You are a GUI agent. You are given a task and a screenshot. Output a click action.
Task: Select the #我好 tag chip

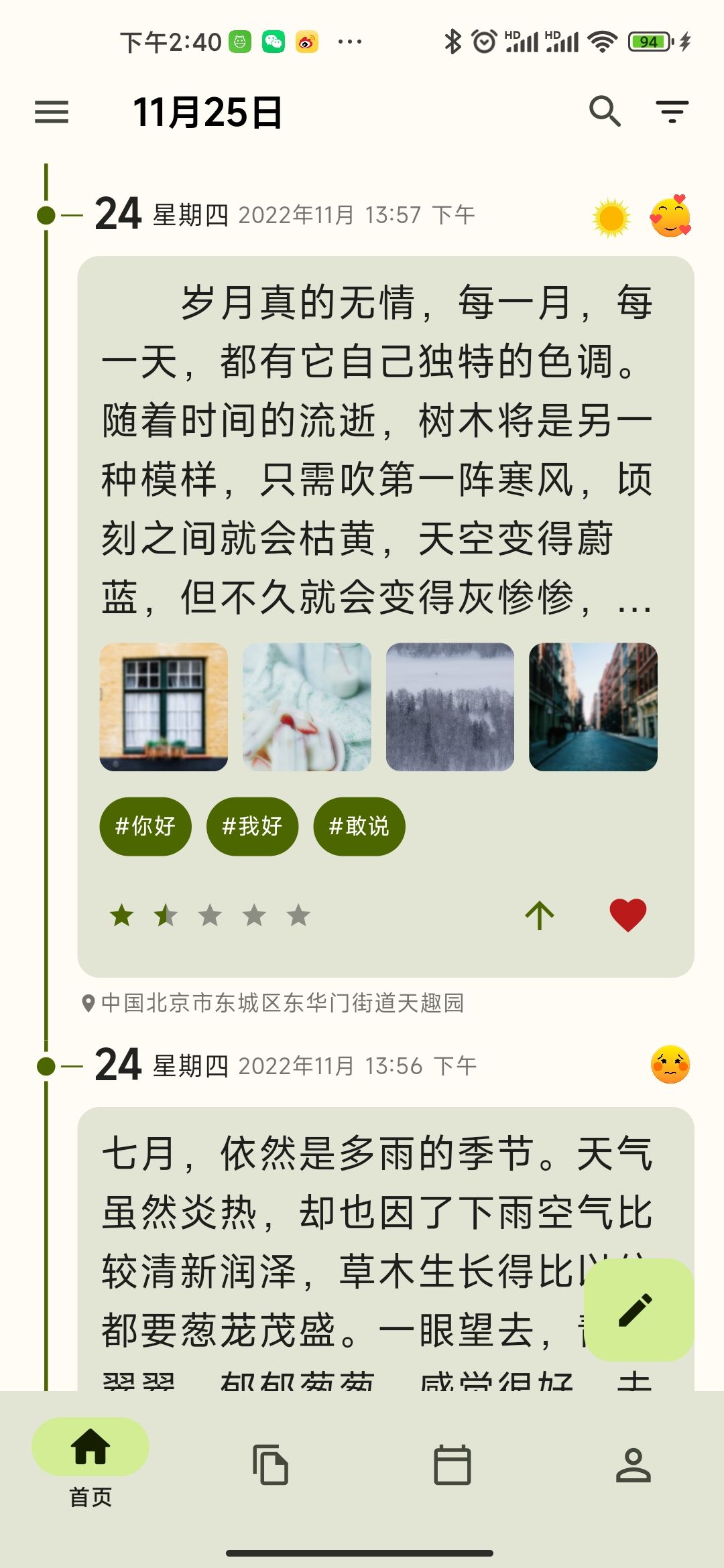(x=252, y=826)
